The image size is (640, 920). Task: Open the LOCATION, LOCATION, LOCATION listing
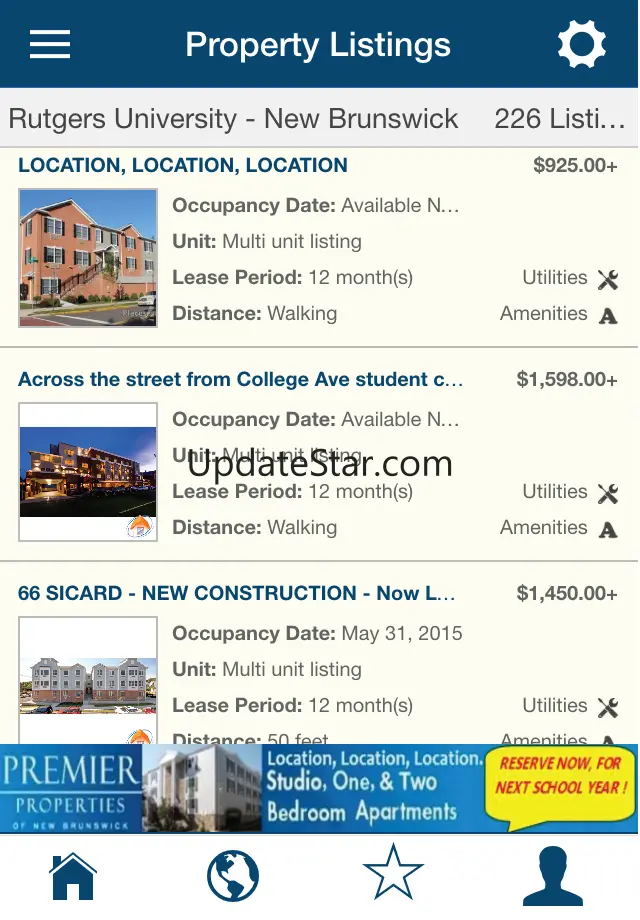pos(183,166)
